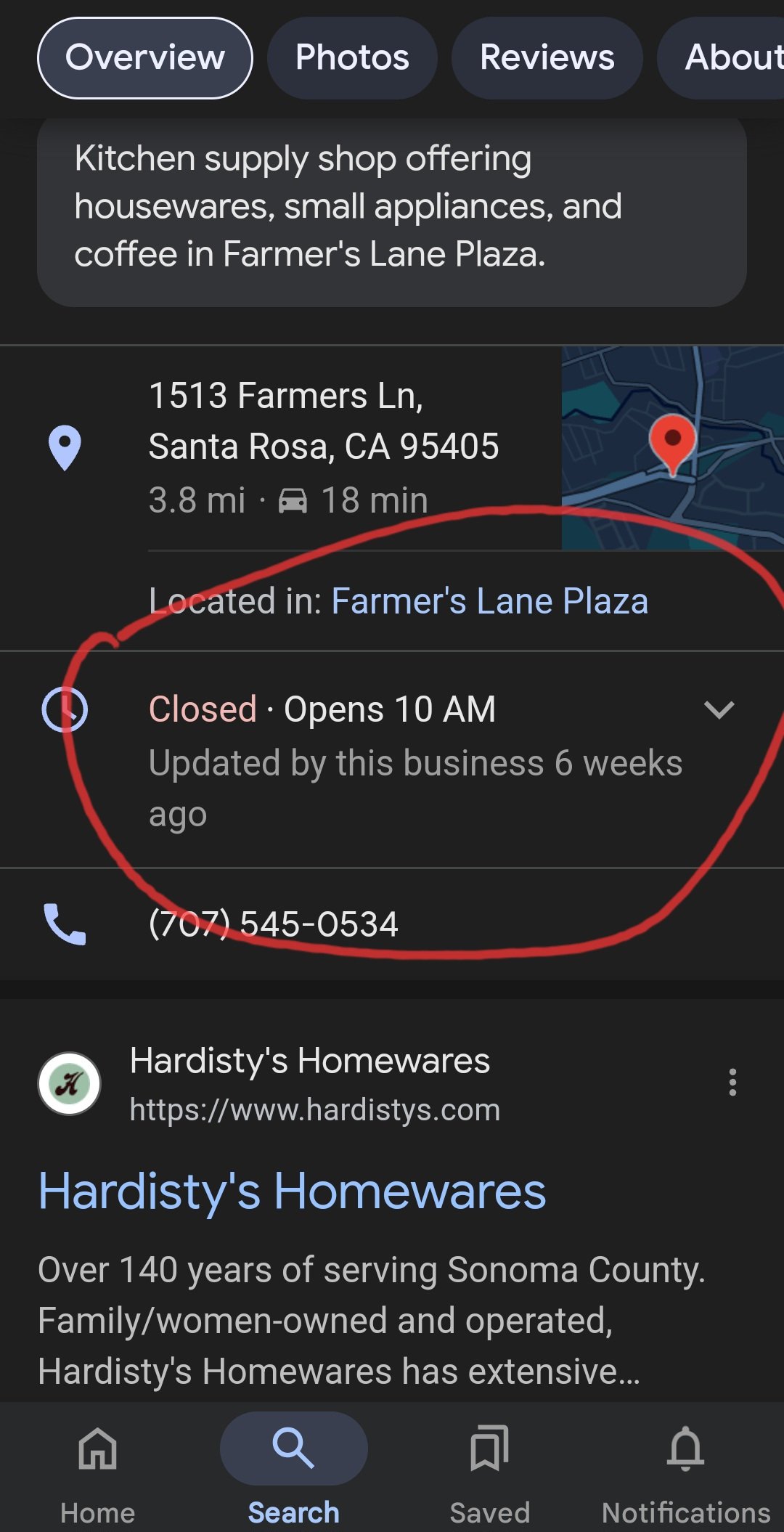Open the Reviews tab
This screenshot has width=784, height=1532.
tap(547, 58)
